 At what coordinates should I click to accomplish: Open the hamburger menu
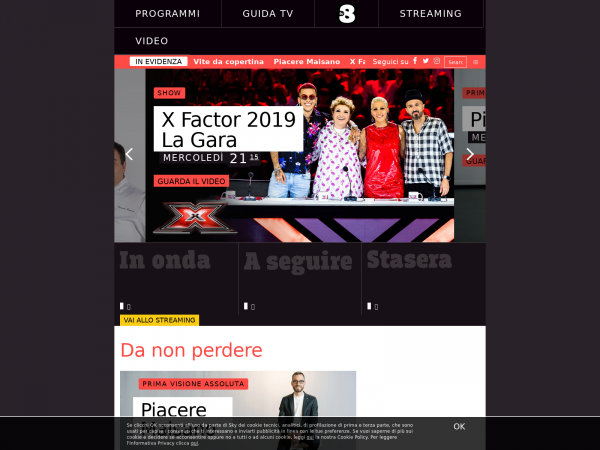click(x=476, y=62)
